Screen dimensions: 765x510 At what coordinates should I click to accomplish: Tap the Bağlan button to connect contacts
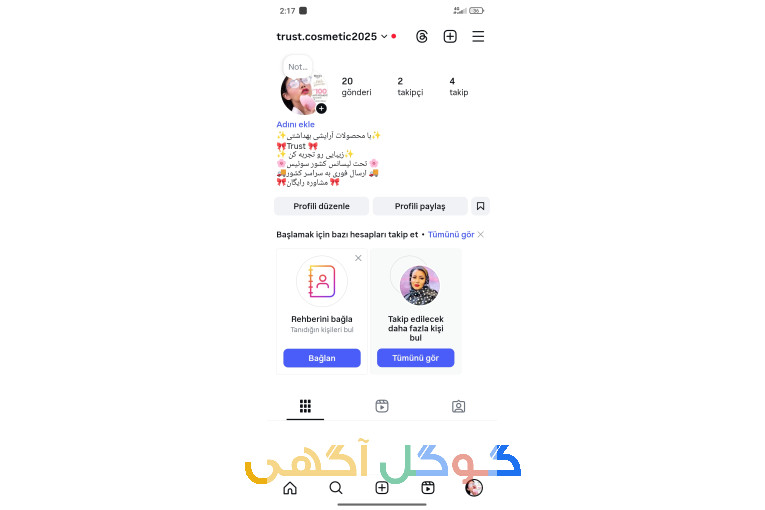[321, 358]
